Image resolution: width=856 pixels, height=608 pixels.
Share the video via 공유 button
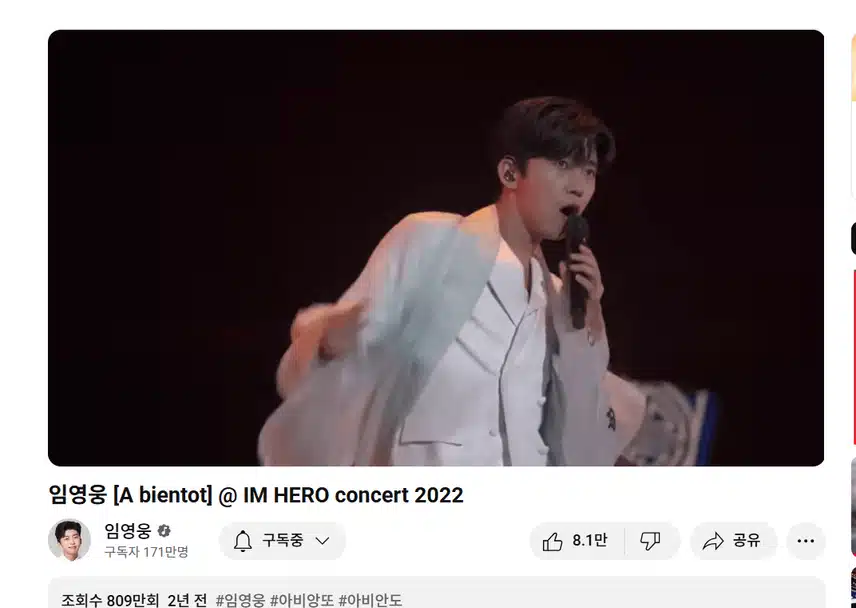pyautogui.click(x=732, y=541)
